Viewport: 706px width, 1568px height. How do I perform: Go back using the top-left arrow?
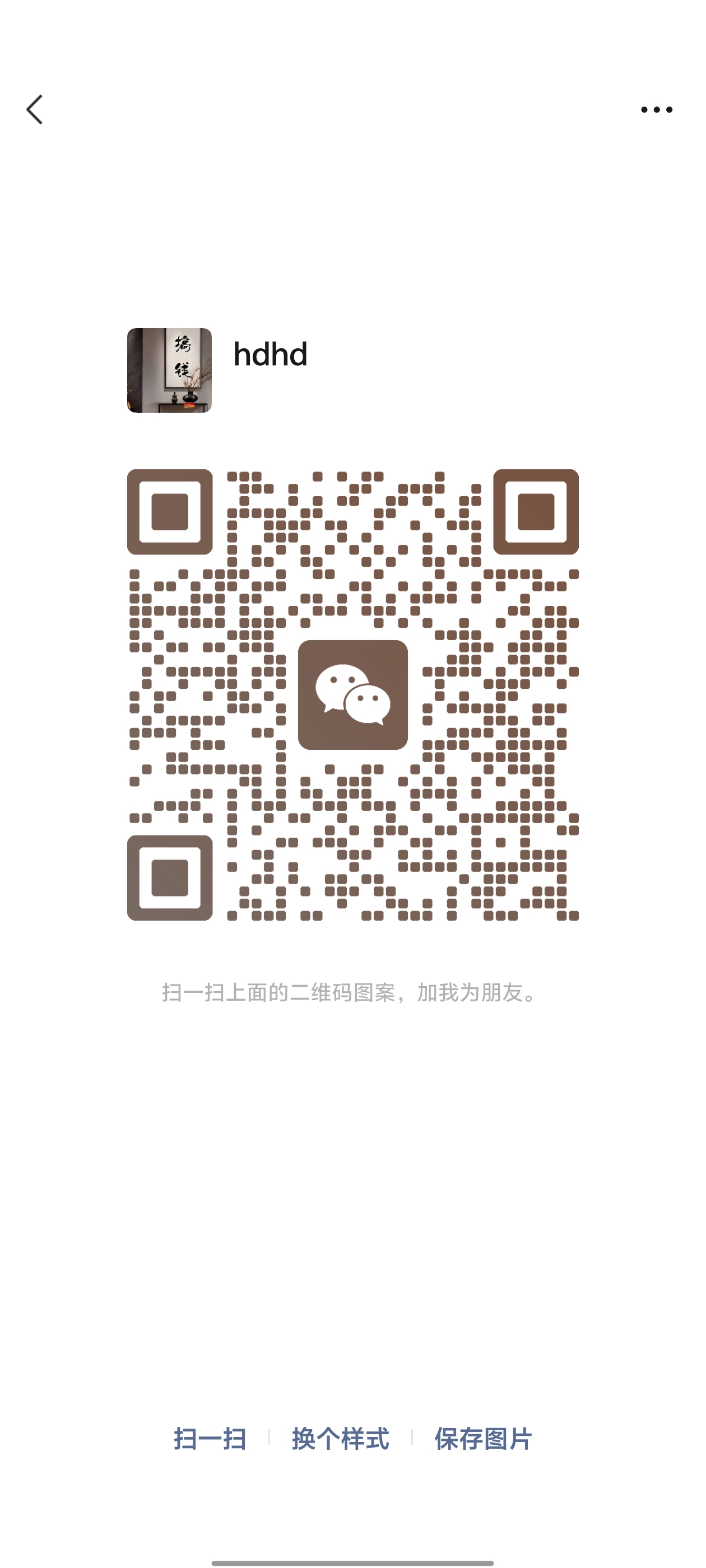point(35,110)
